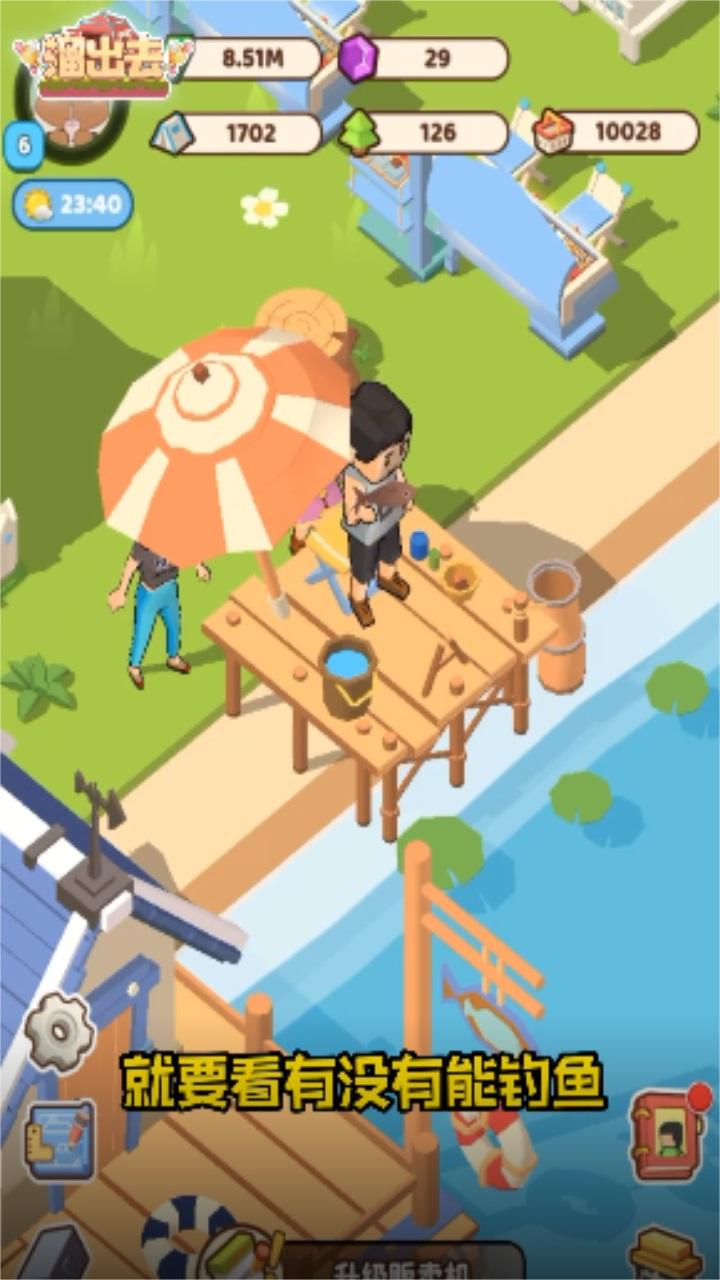Tap the 升级贩卖机 upgrade button

(400, 1262)
